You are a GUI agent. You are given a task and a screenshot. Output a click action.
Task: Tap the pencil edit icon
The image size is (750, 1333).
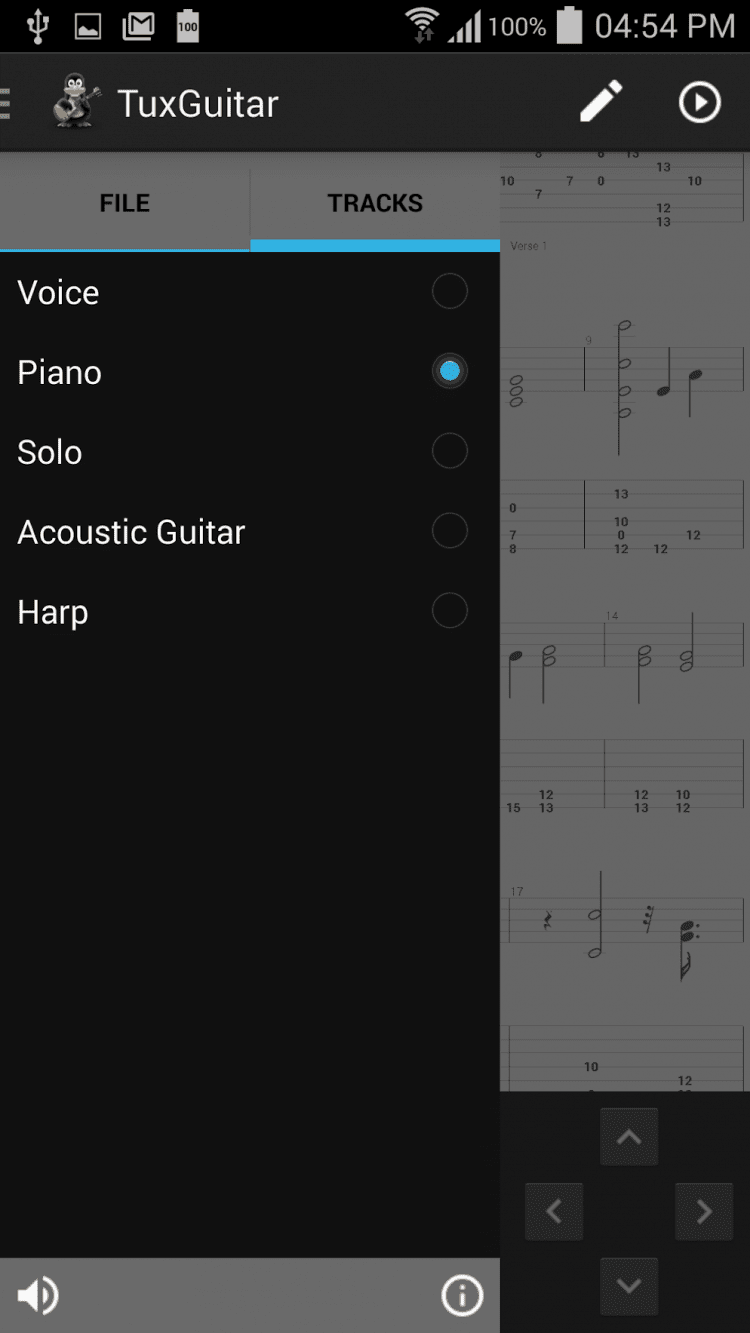pyautogui.click(x=601, y=102)
